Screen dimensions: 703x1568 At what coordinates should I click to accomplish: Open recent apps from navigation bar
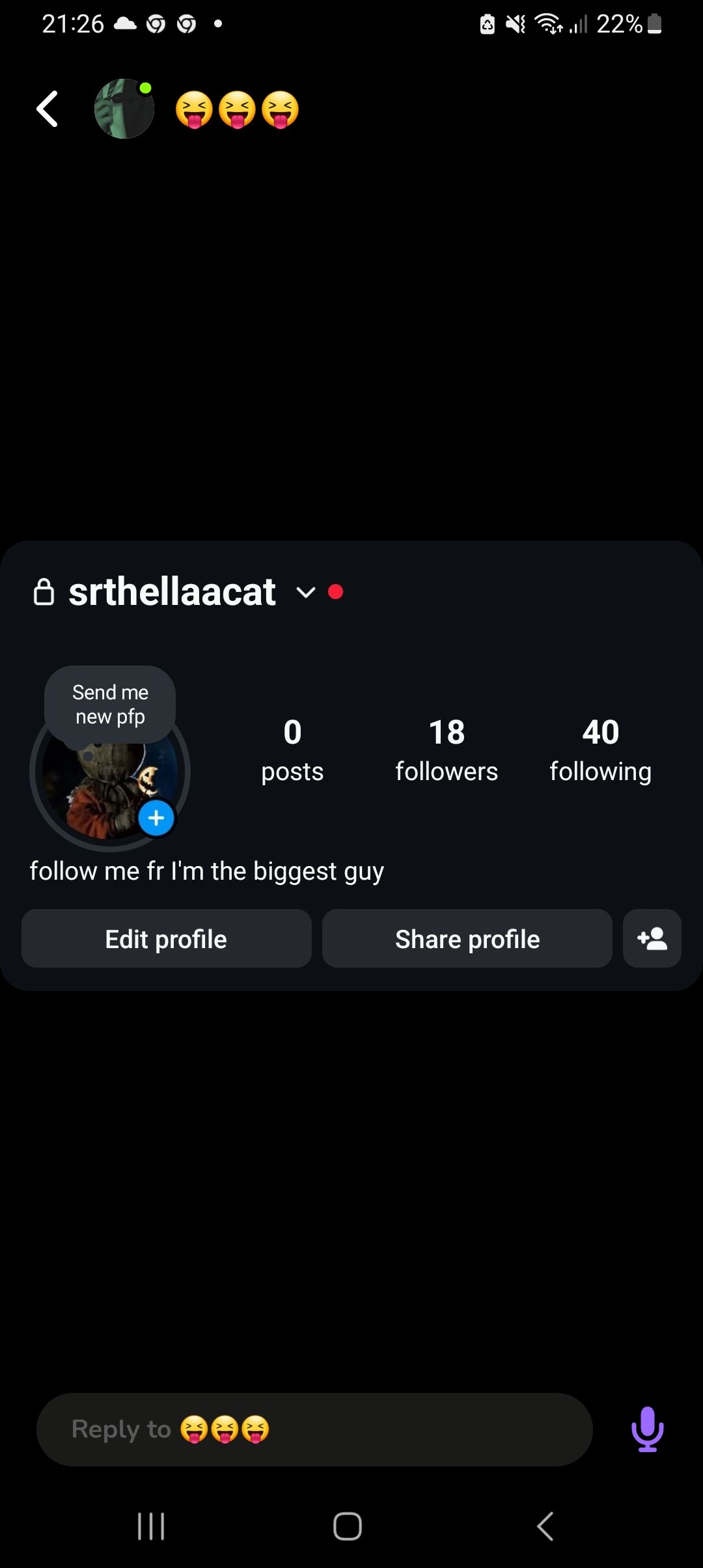tap(151, 1526)
